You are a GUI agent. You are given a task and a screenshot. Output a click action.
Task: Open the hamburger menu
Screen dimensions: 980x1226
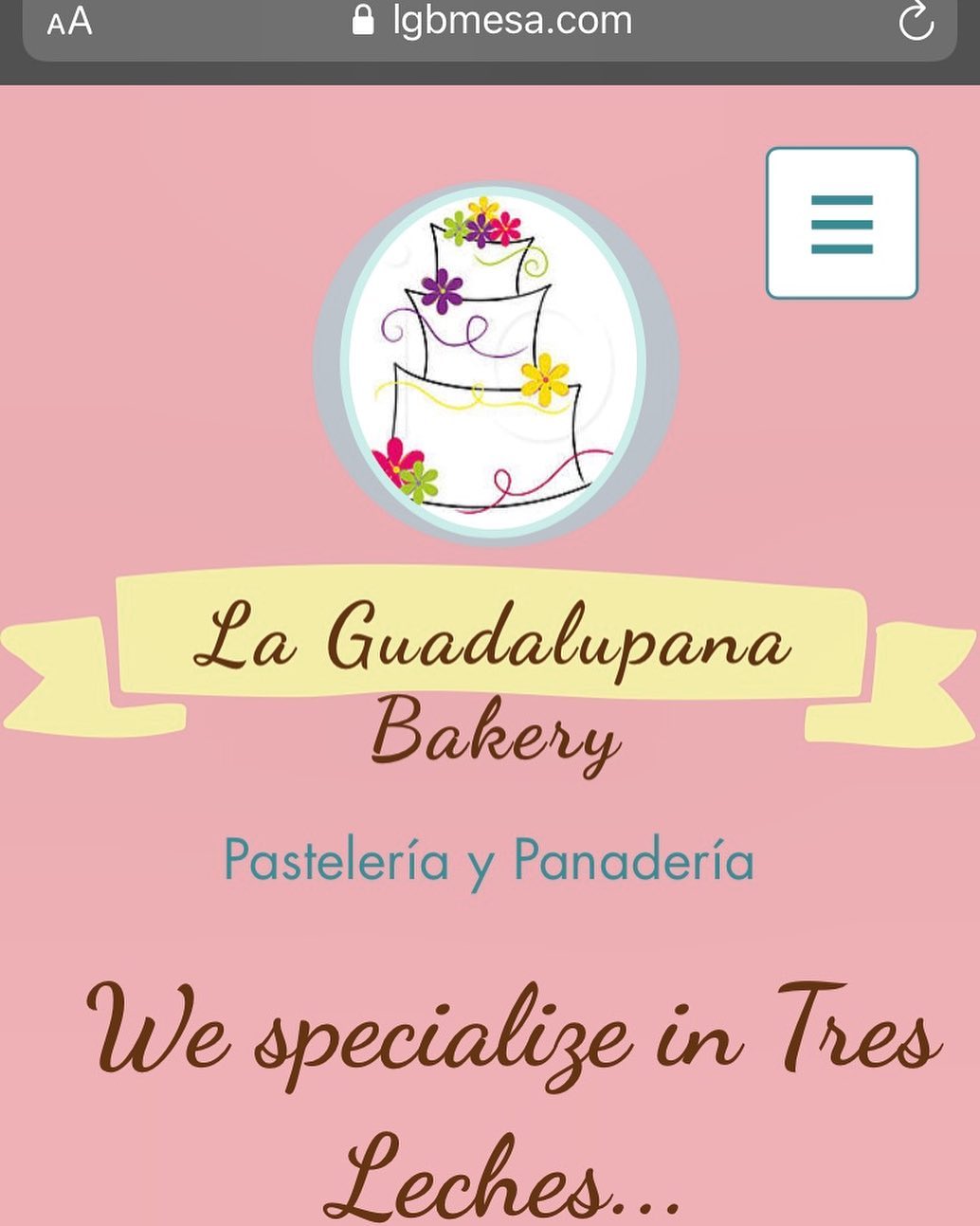[x=842, y=224]
